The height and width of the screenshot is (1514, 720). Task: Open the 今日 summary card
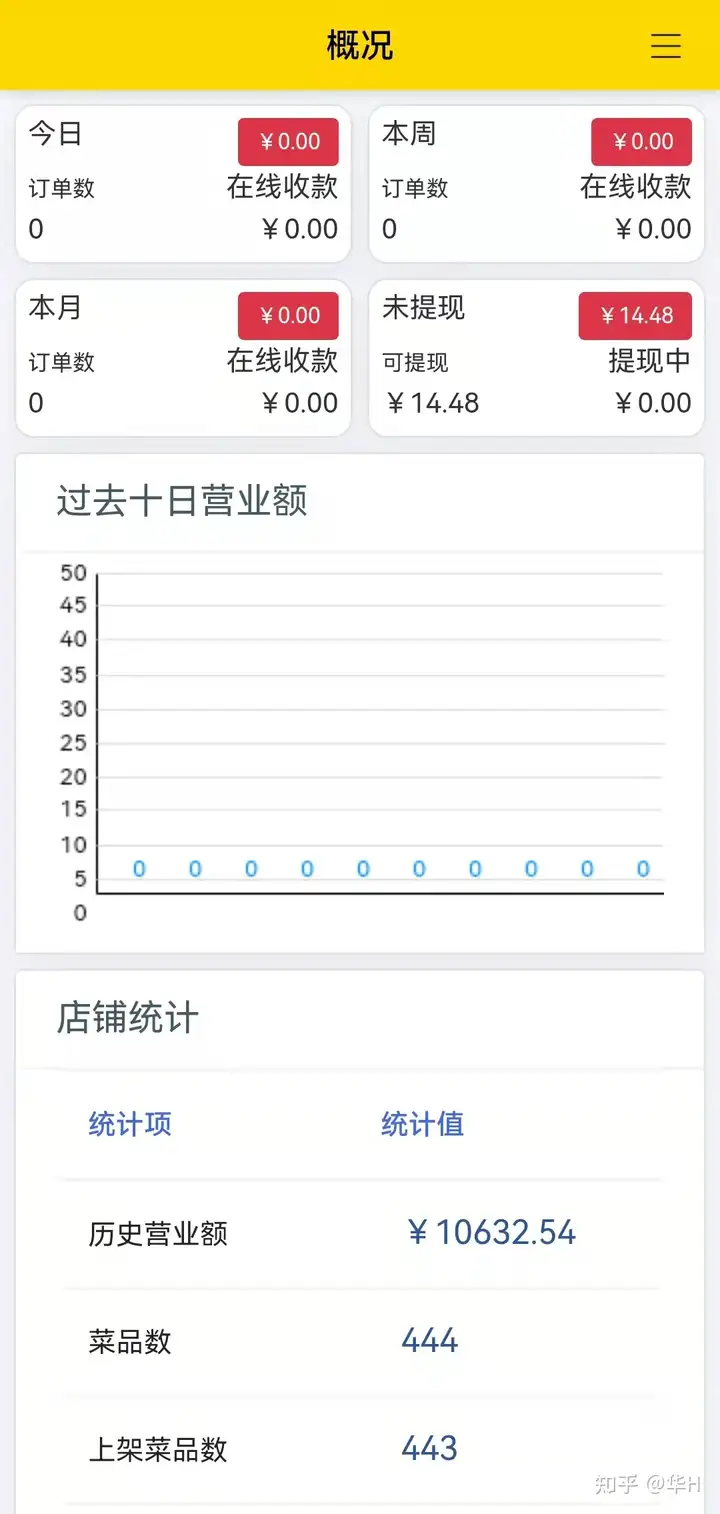click(x=183, y=184)
